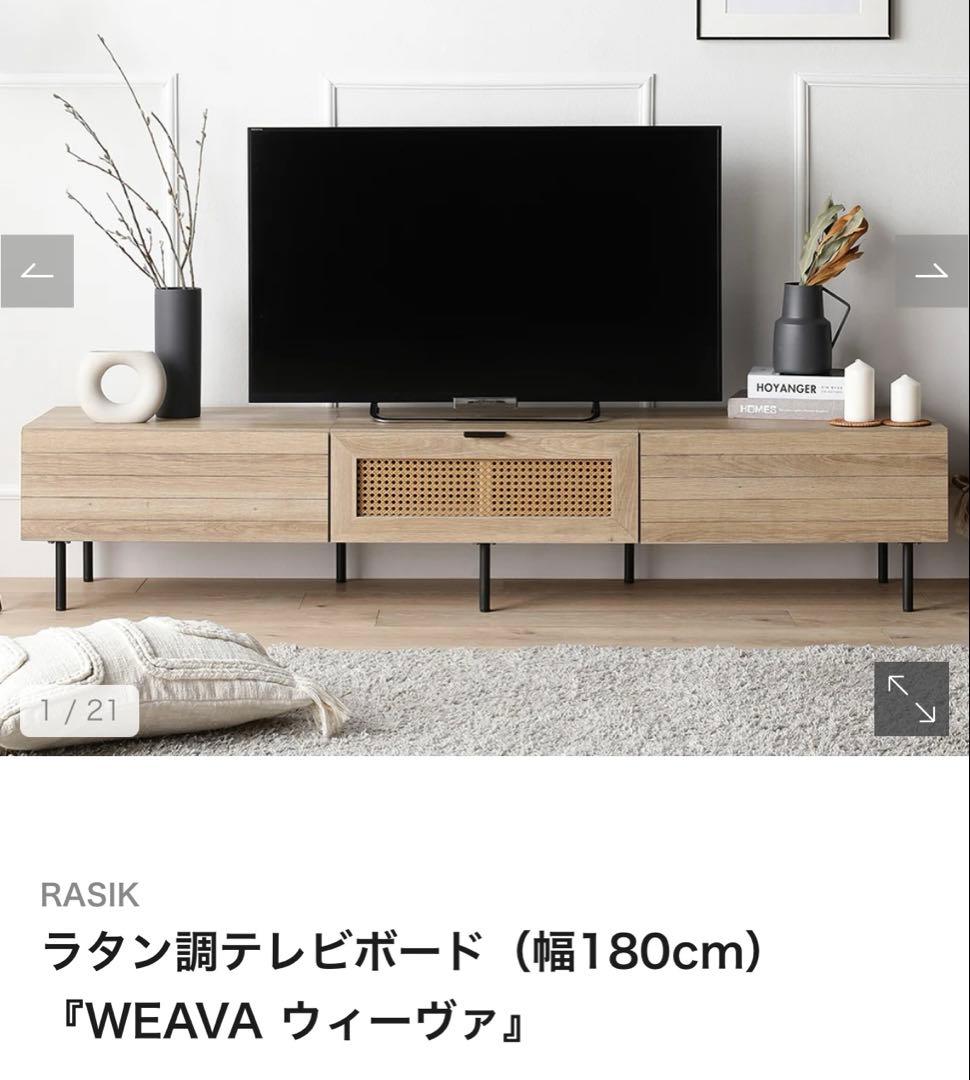Screen dimensions: 970x1080
Task: Expand the product image to fullscreen
Action: pos(911,698)
